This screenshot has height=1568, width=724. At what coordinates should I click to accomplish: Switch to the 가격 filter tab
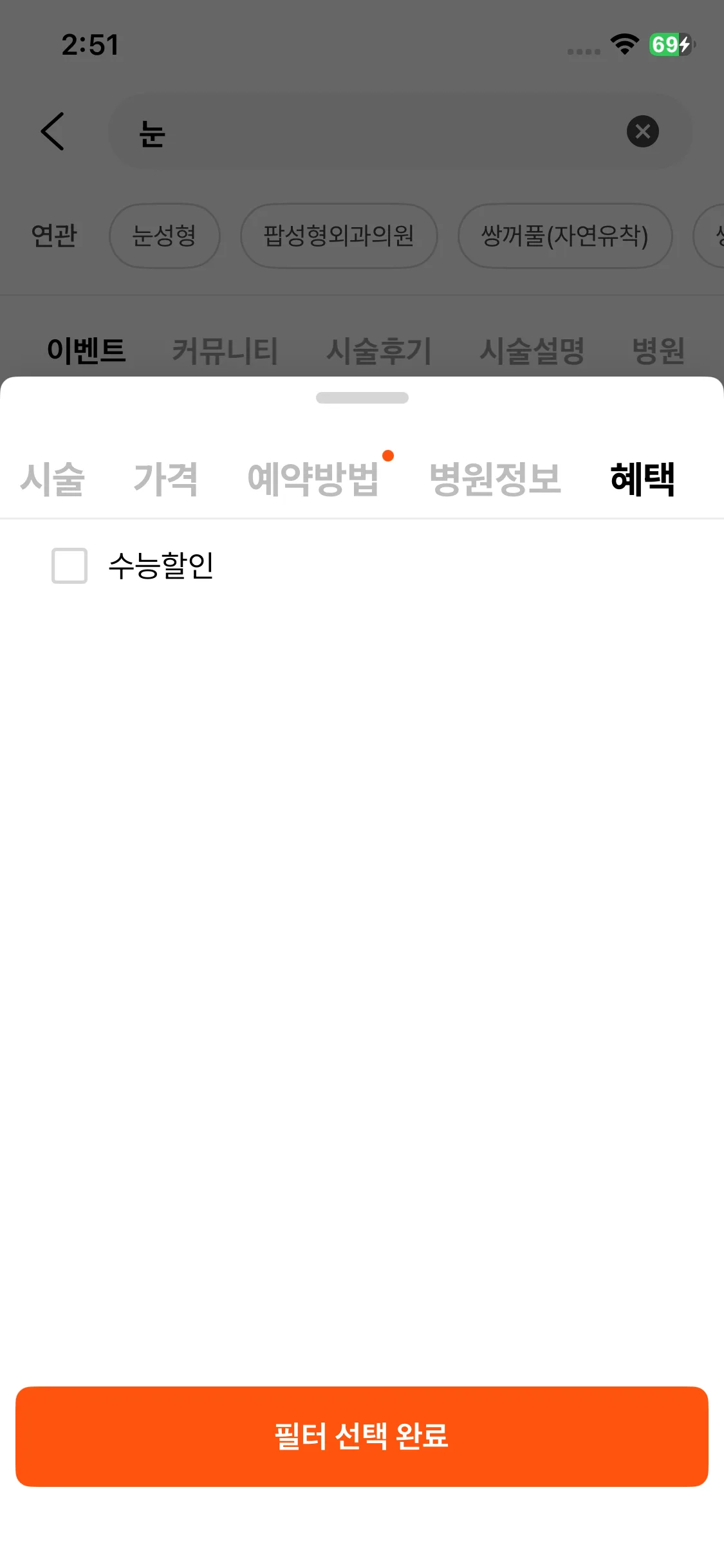click(165, 480)
